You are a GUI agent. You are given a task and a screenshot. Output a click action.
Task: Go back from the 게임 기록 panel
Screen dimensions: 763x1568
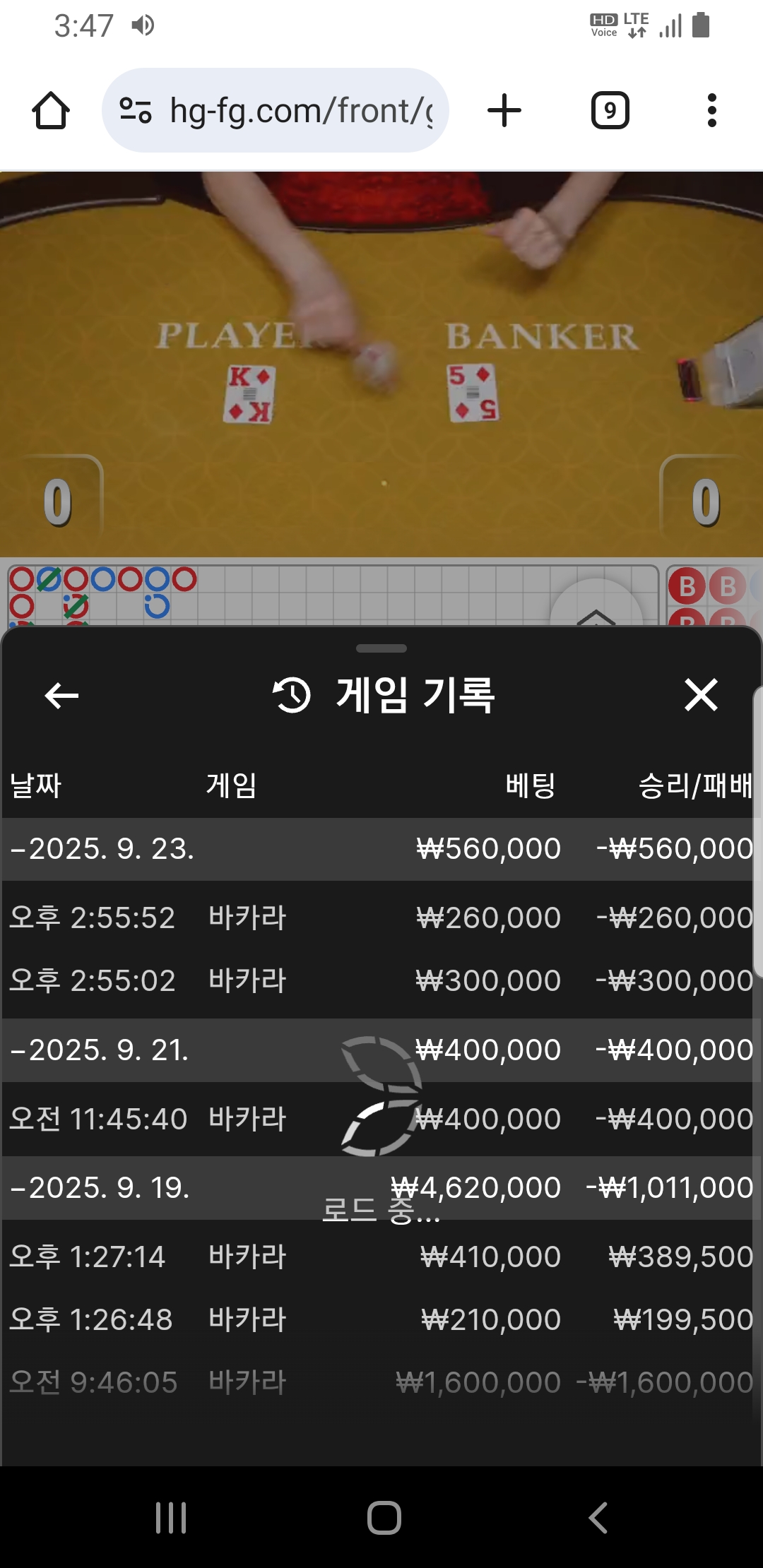click(x=61, y=696)
